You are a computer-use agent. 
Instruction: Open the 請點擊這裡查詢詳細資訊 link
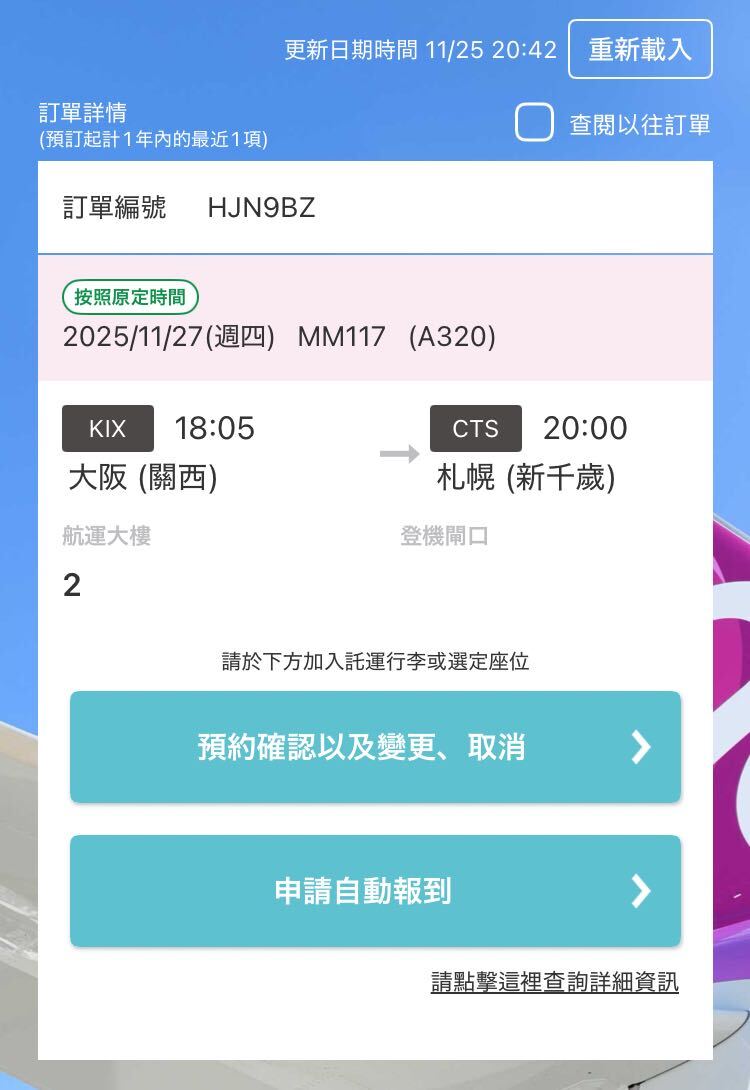coord(554,982)
